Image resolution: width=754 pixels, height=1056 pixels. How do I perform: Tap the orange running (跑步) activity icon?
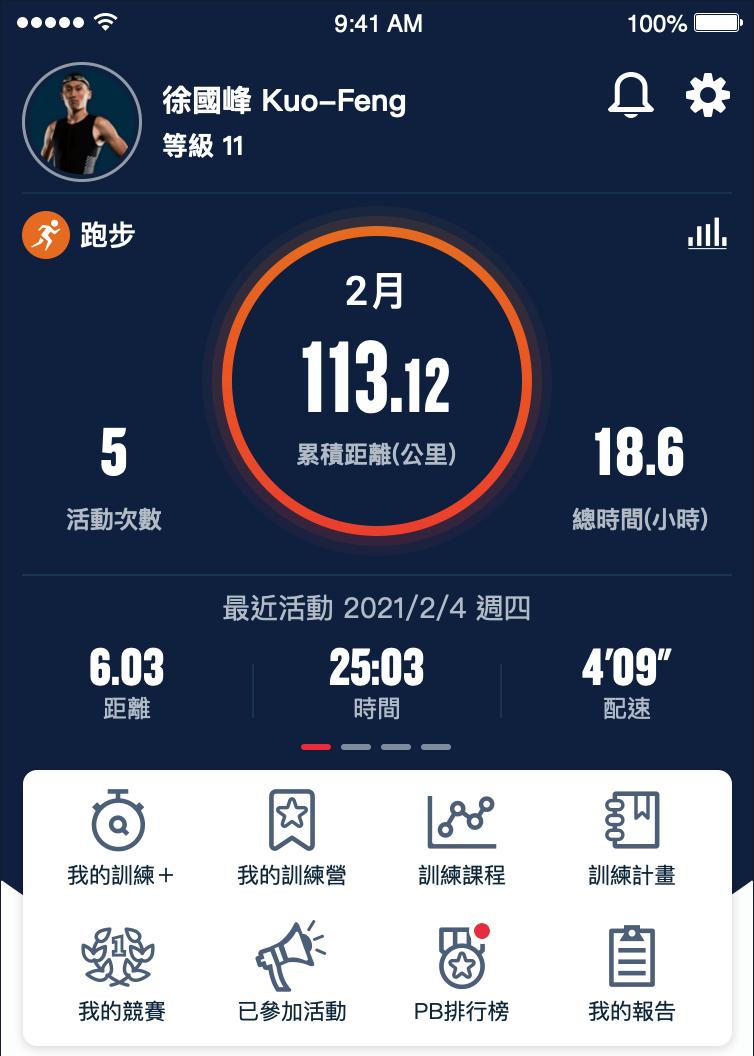click(x=45, y=236)
